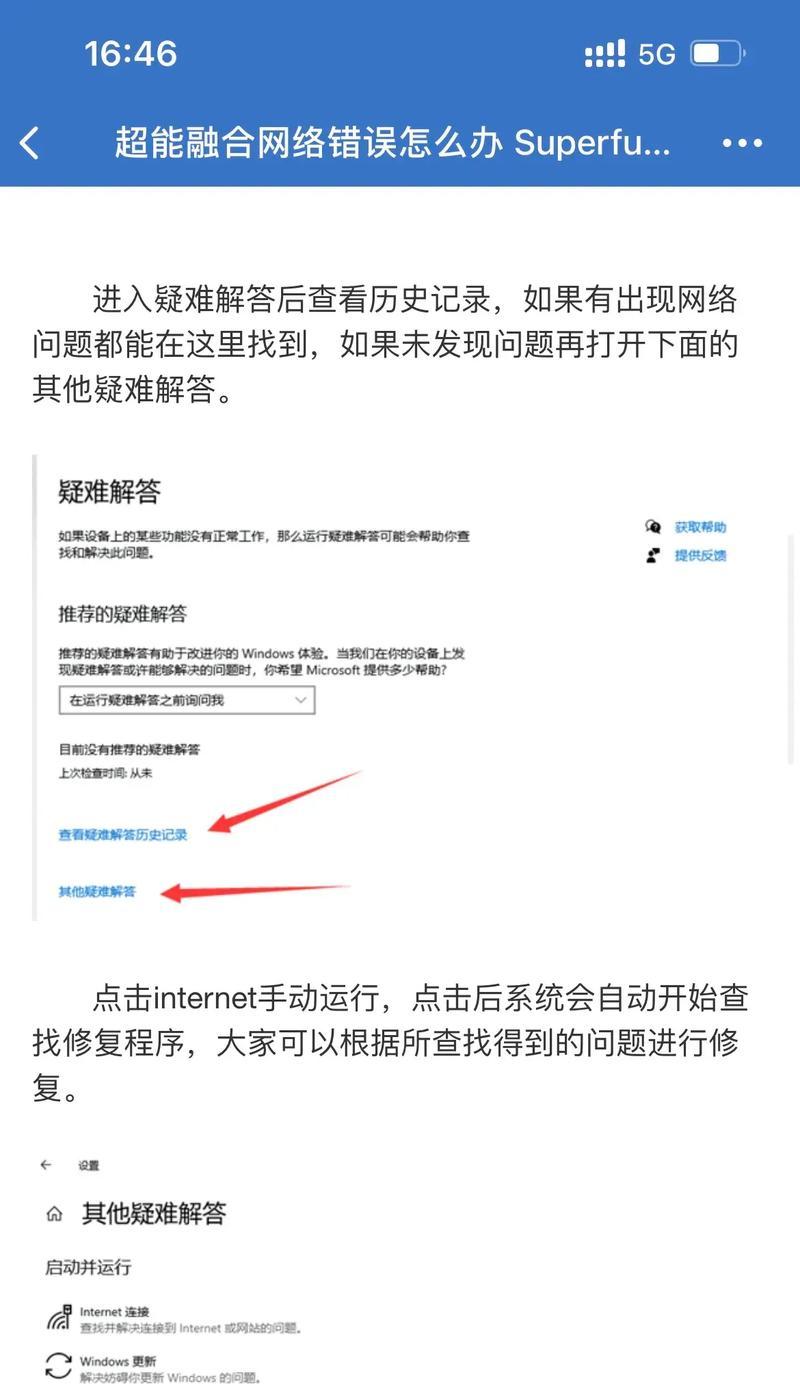The image size is (800, 1384).
Task: Go back using the header arrow
Action: [30, 143]
